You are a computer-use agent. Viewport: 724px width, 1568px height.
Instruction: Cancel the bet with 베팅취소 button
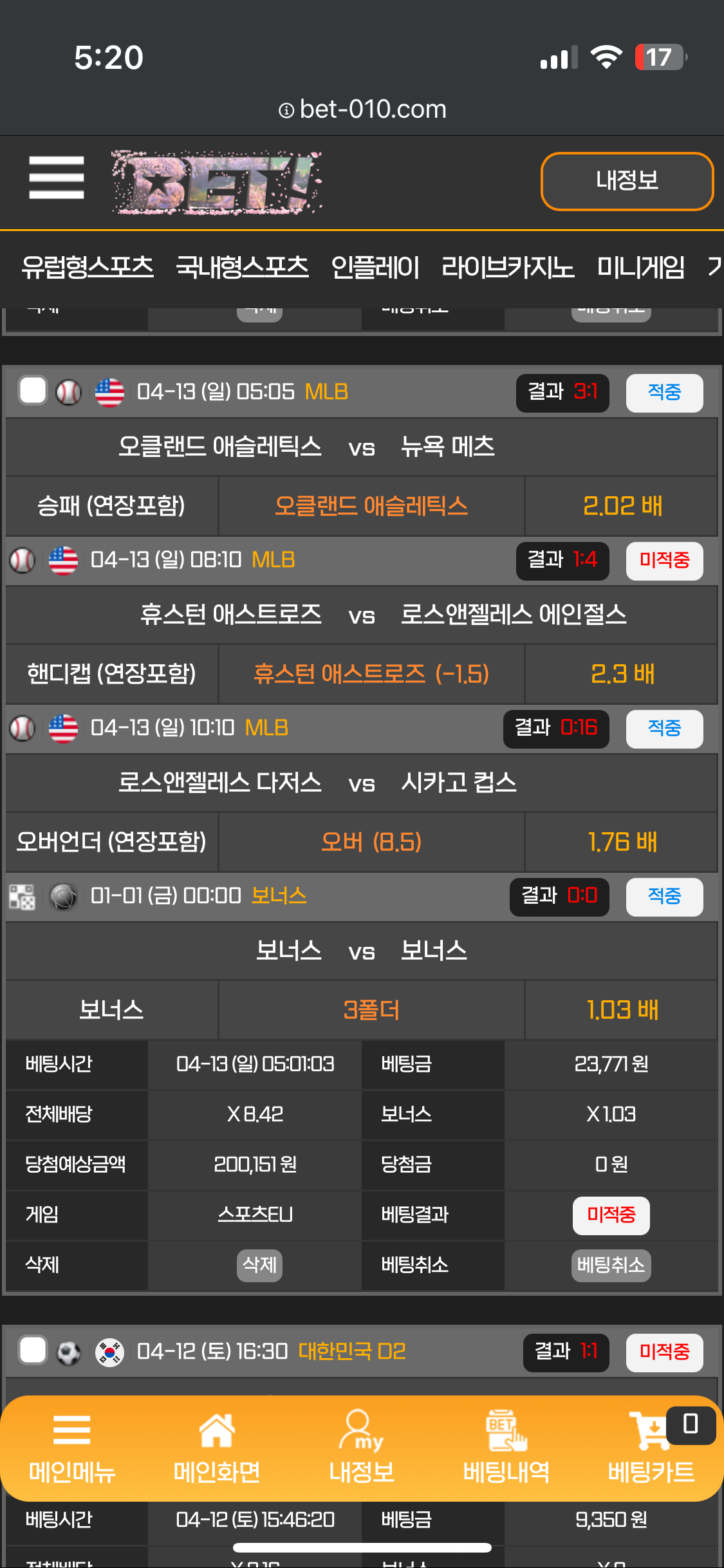point(610,1265)
